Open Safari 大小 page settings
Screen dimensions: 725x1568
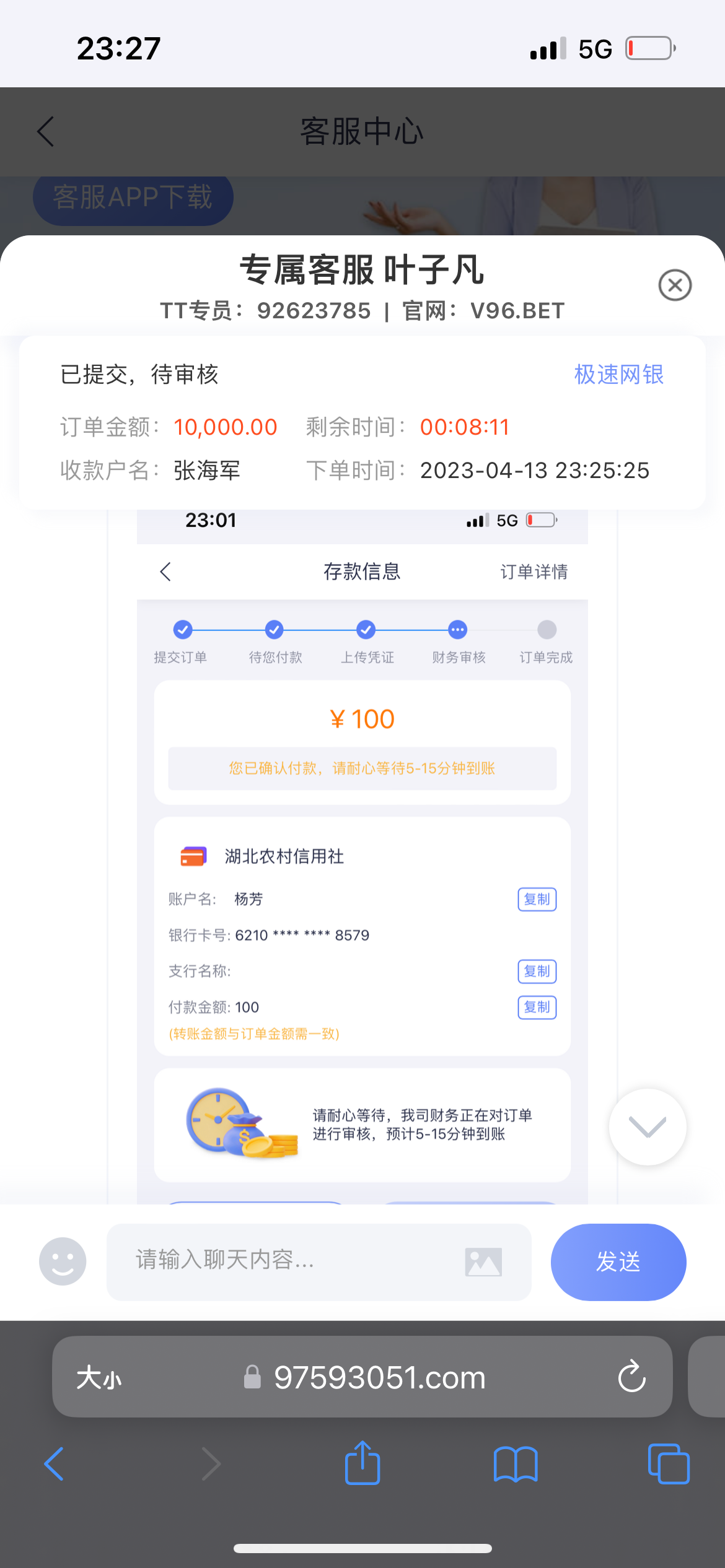coord(99,1378)
